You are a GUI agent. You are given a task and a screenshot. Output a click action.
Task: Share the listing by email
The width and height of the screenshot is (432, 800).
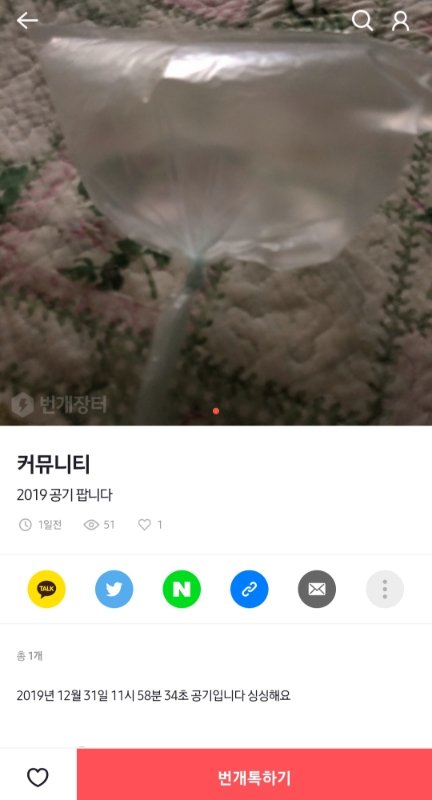(317, 589)
